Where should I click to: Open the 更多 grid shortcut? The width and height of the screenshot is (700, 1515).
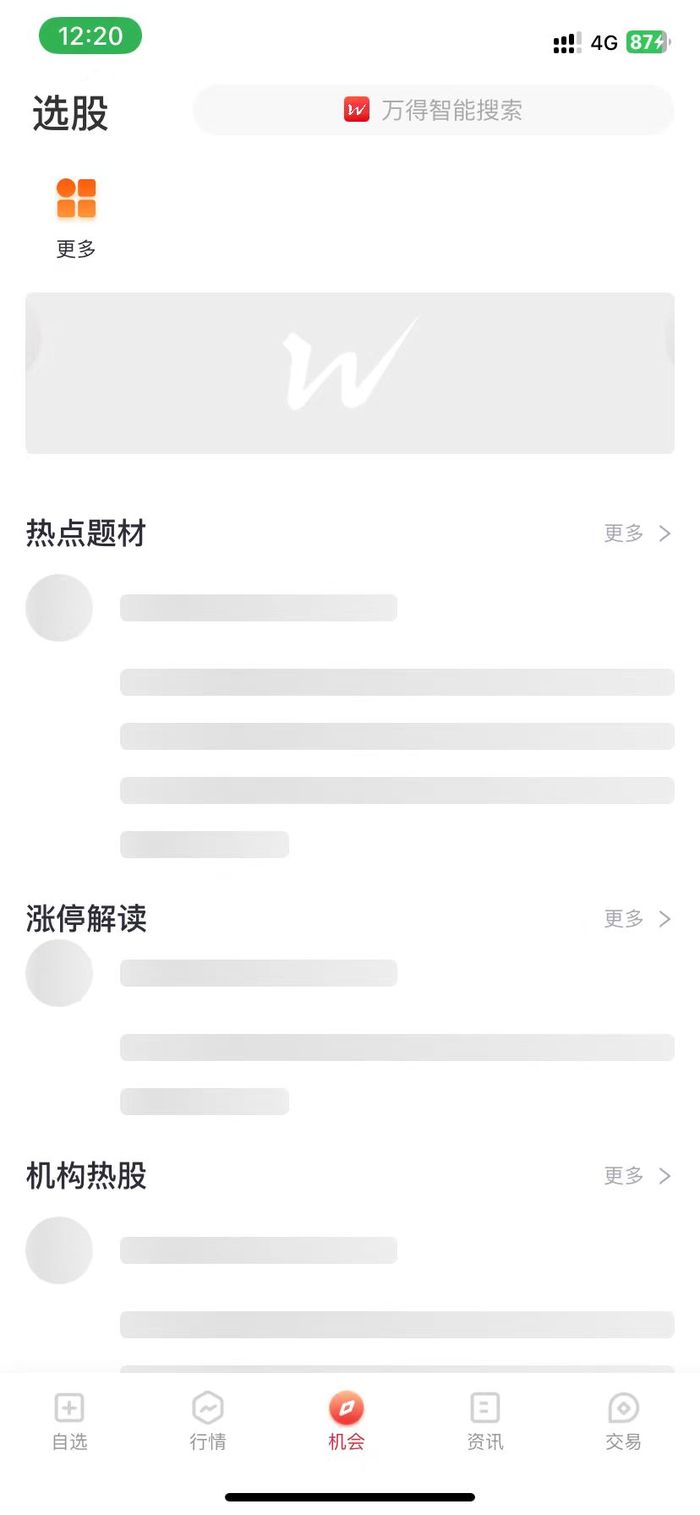(76, 218)
